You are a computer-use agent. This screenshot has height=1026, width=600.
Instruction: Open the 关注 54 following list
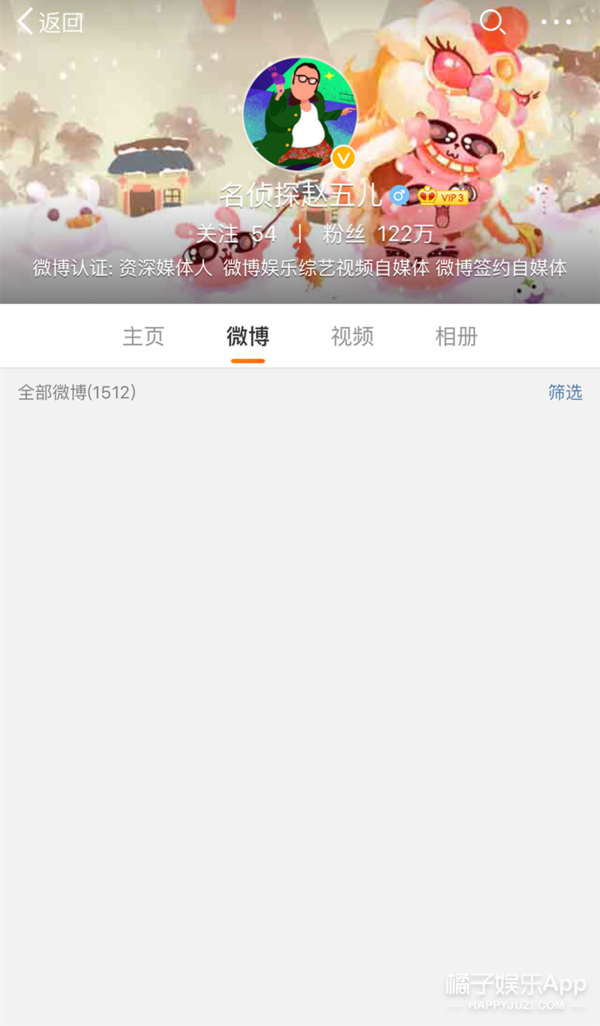tap(236, 234)
